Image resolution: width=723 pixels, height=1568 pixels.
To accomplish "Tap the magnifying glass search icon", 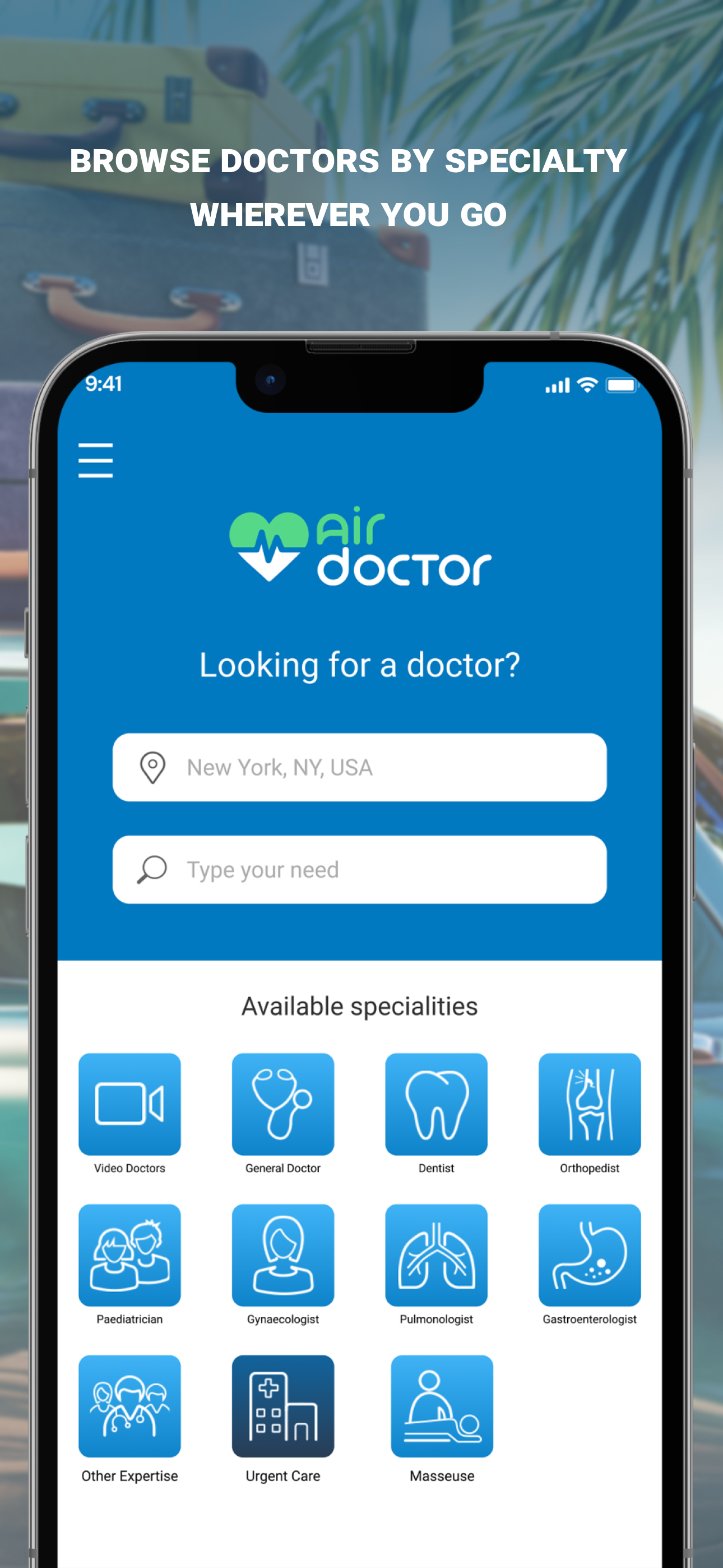I will [152, 869].
